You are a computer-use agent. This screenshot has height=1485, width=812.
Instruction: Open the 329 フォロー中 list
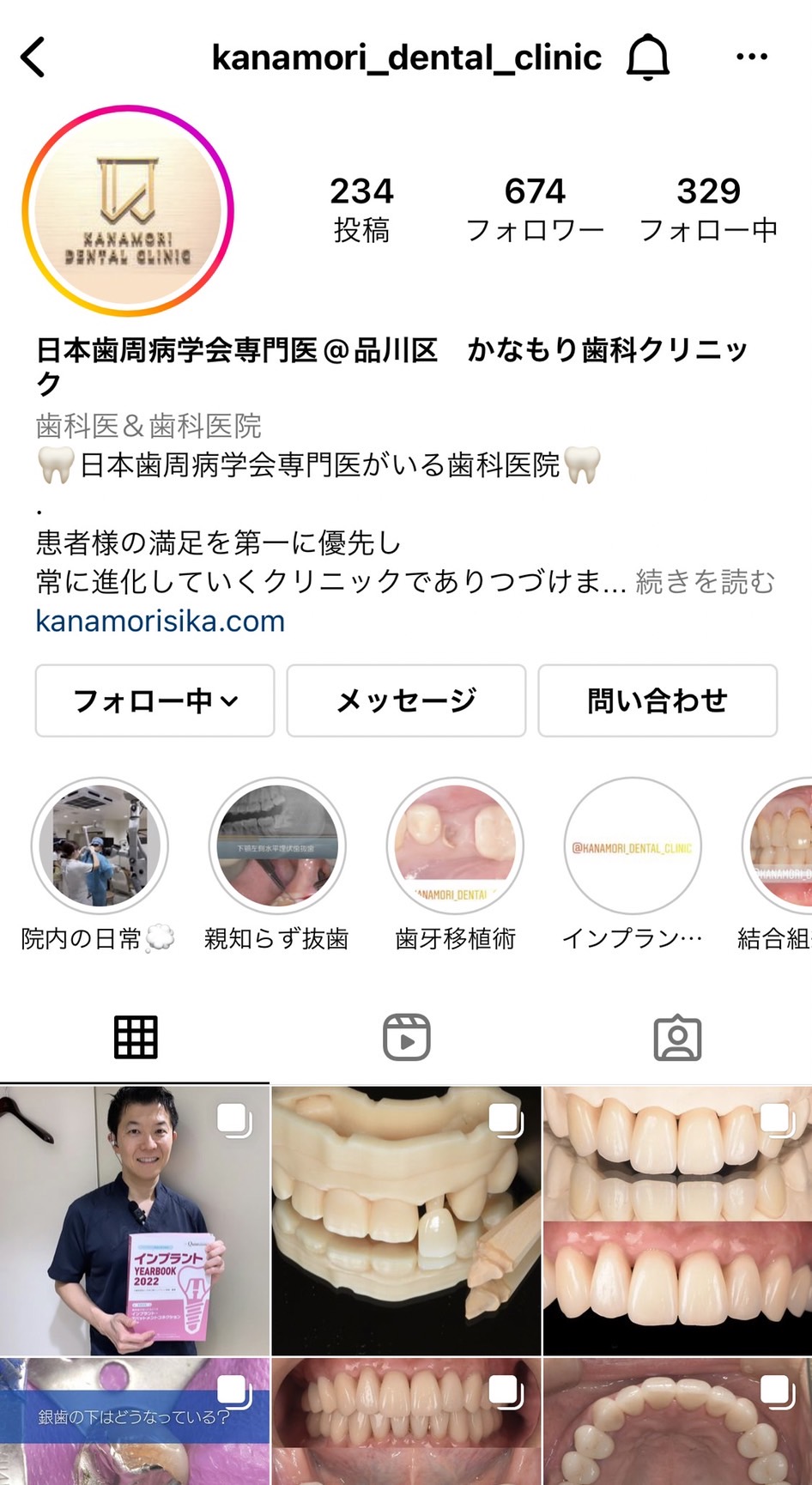708,209
